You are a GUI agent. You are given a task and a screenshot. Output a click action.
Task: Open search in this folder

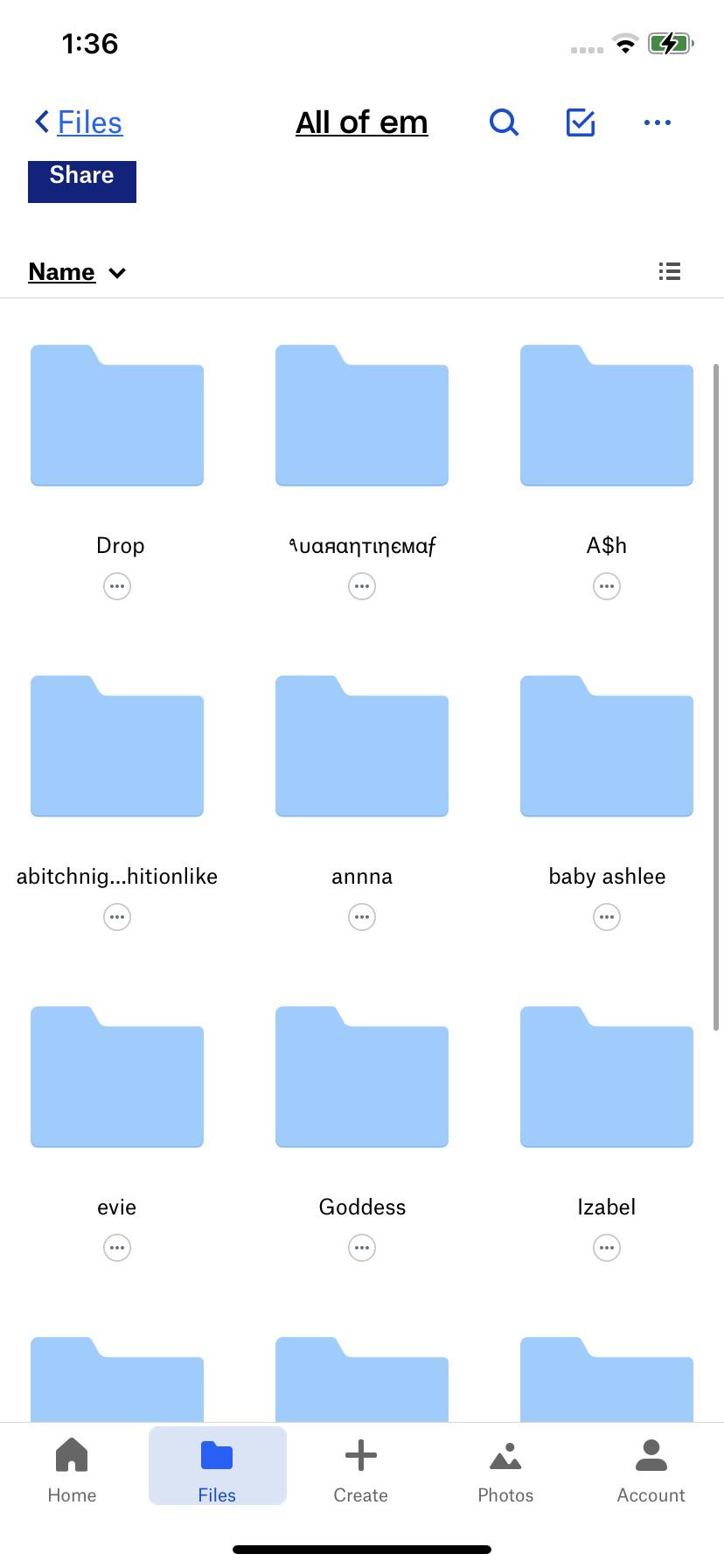click(x=504, y=122)
